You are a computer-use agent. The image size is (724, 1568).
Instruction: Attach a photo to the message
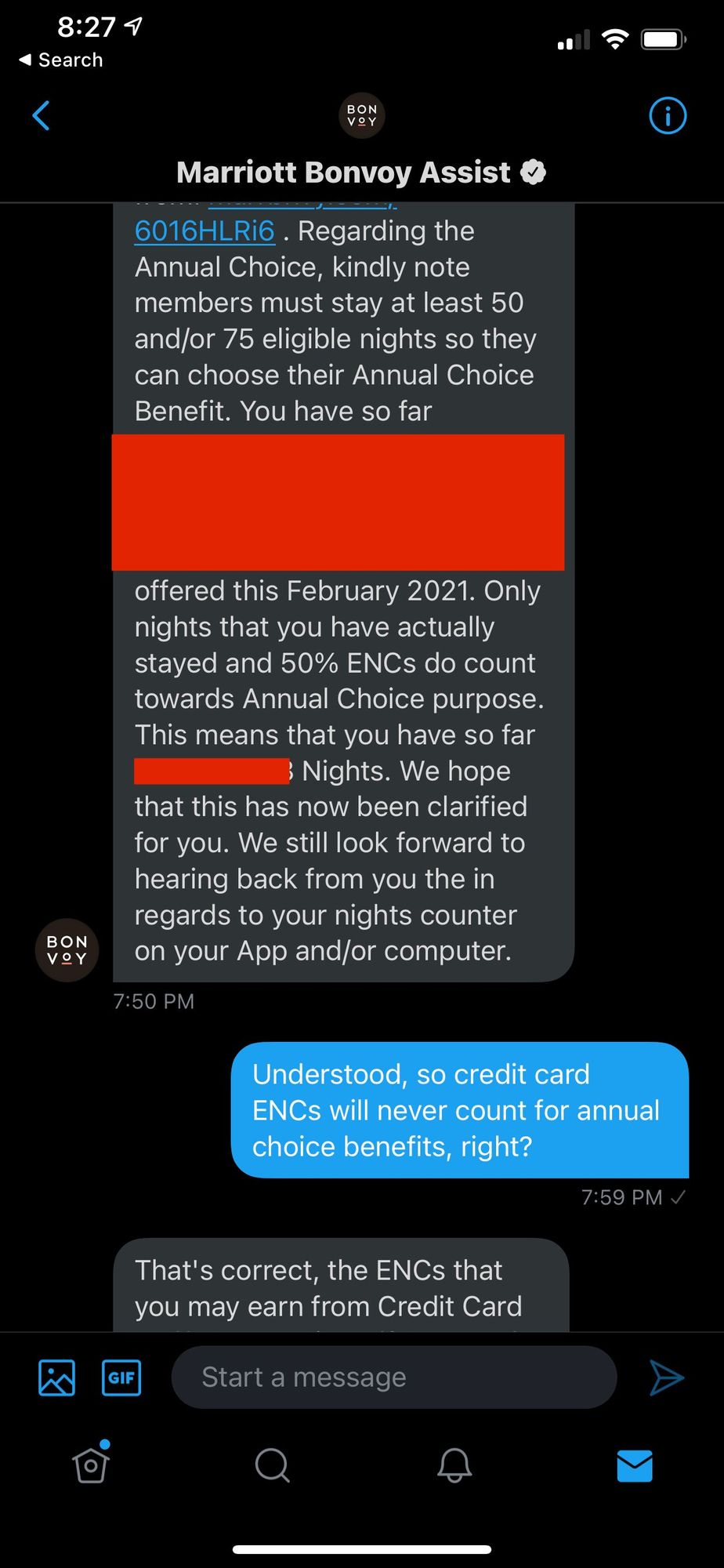(x=57, y=1377)
